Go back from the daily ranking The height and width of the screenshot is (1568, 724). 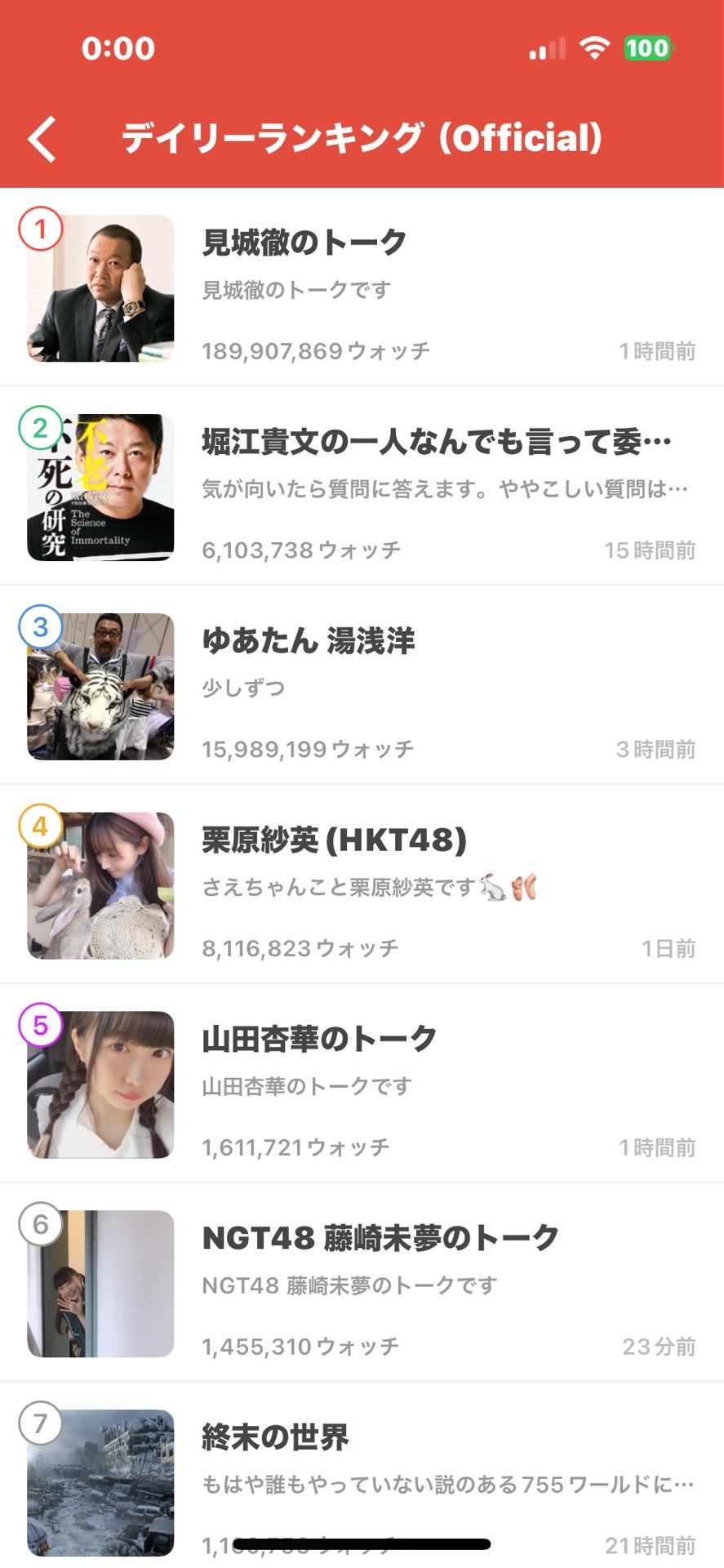coord(42,139)
